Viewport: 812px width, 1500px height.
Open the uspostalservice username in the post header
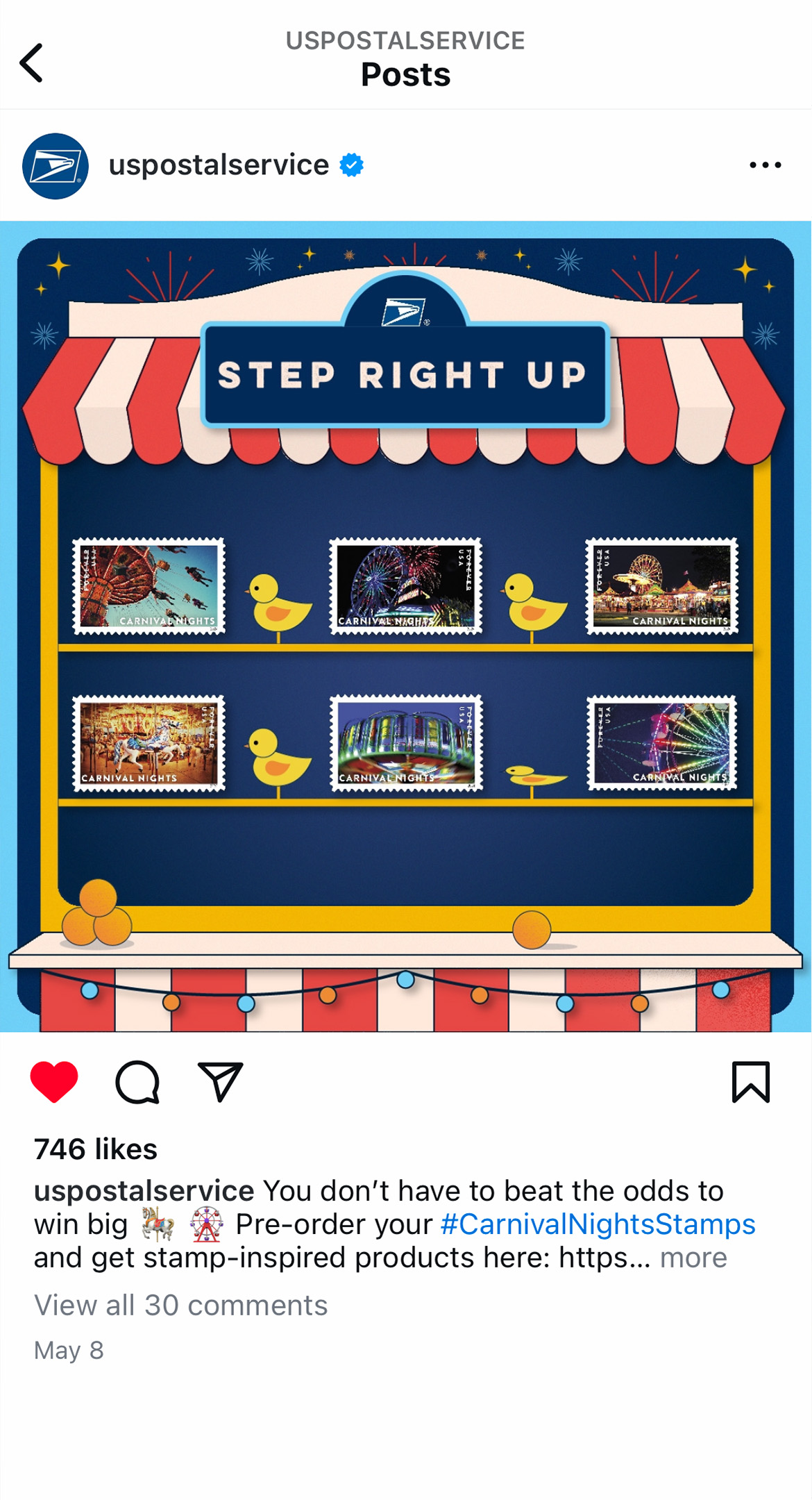pyautogui.click(x=219, y=165)
